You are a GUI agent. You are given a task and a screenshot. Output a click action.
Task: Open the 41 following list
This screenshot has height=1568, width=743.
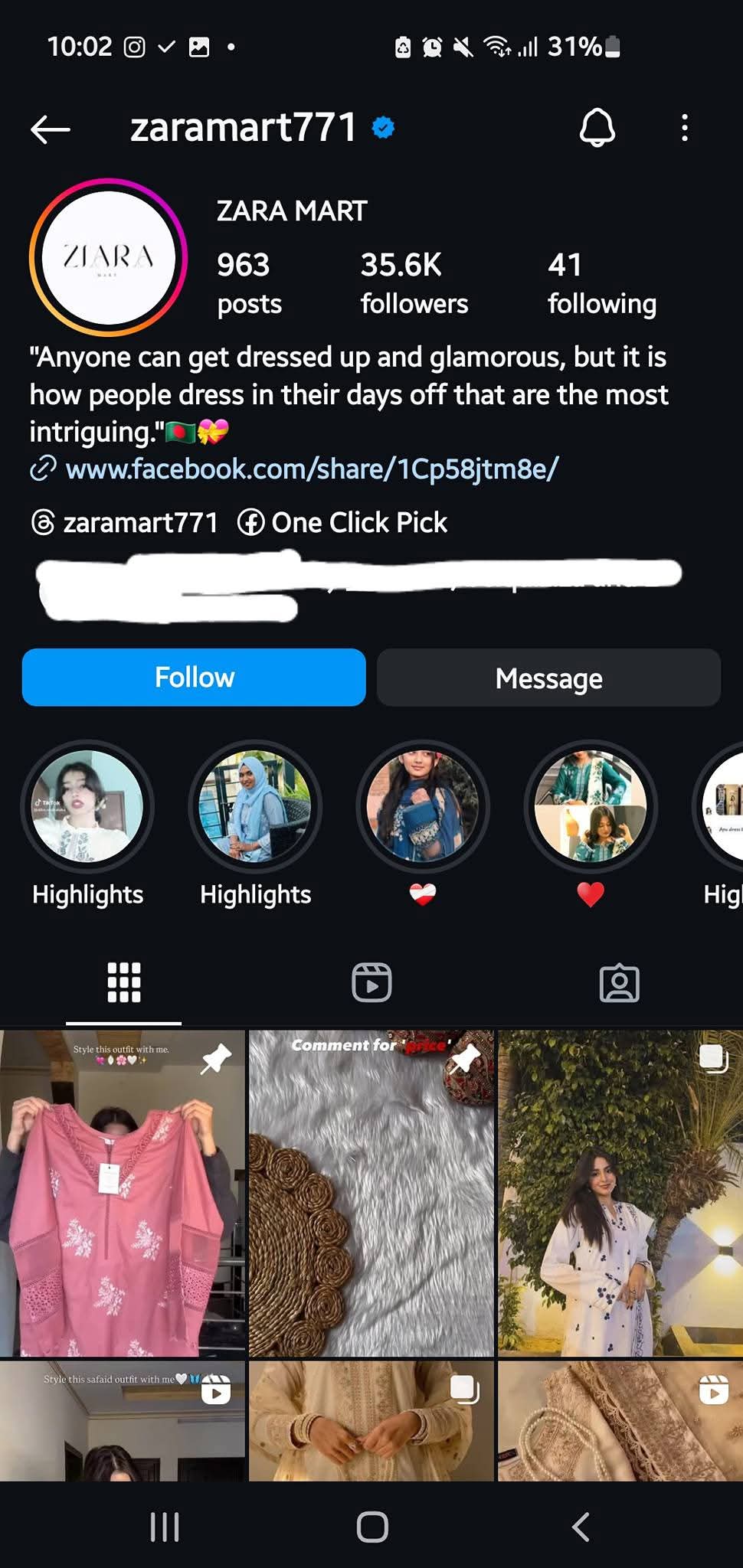pyautogui.click(x=601, y=283)
